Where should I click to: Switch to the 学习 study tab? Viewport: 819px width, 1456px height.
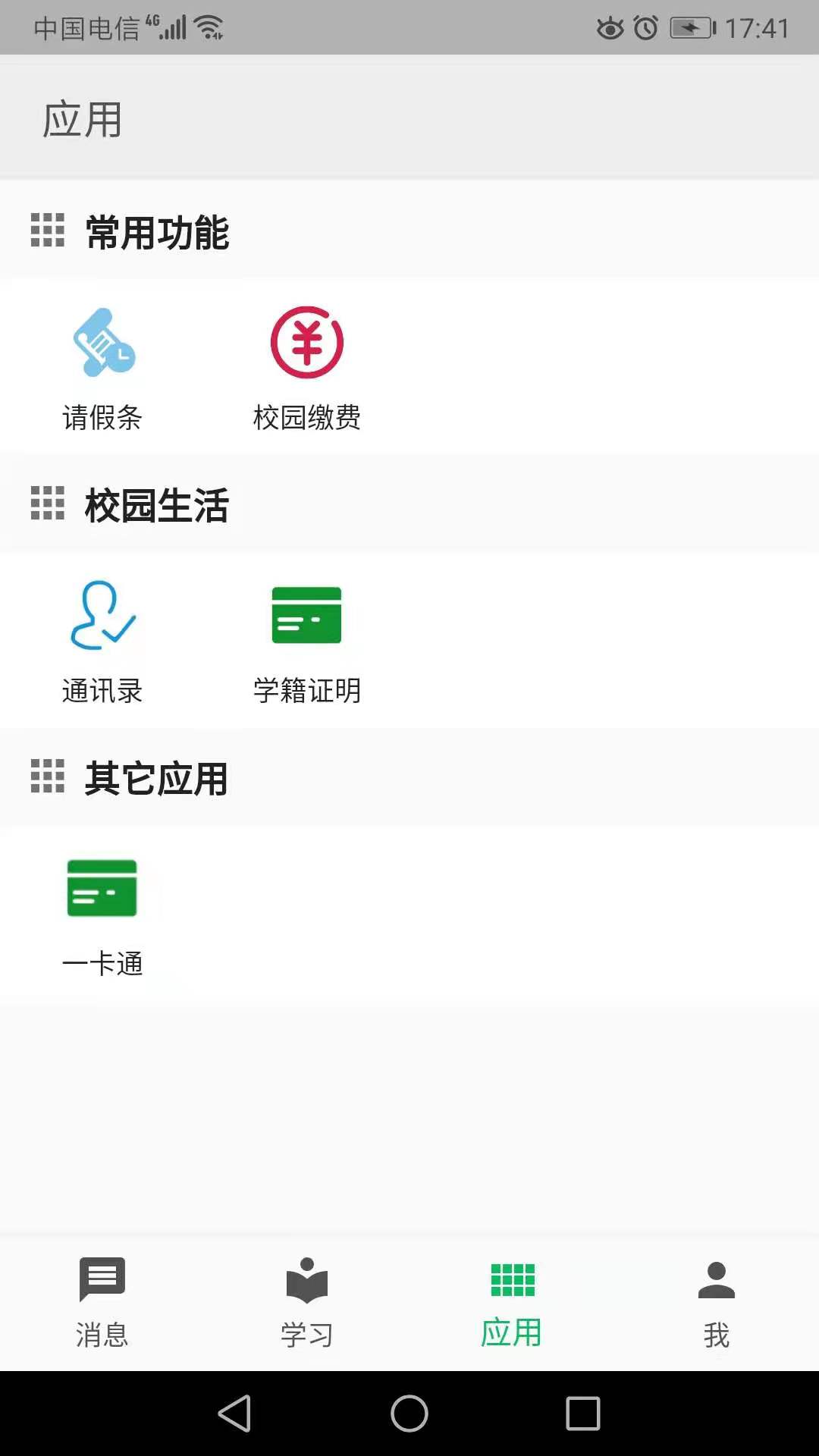tap(306, 1300)
